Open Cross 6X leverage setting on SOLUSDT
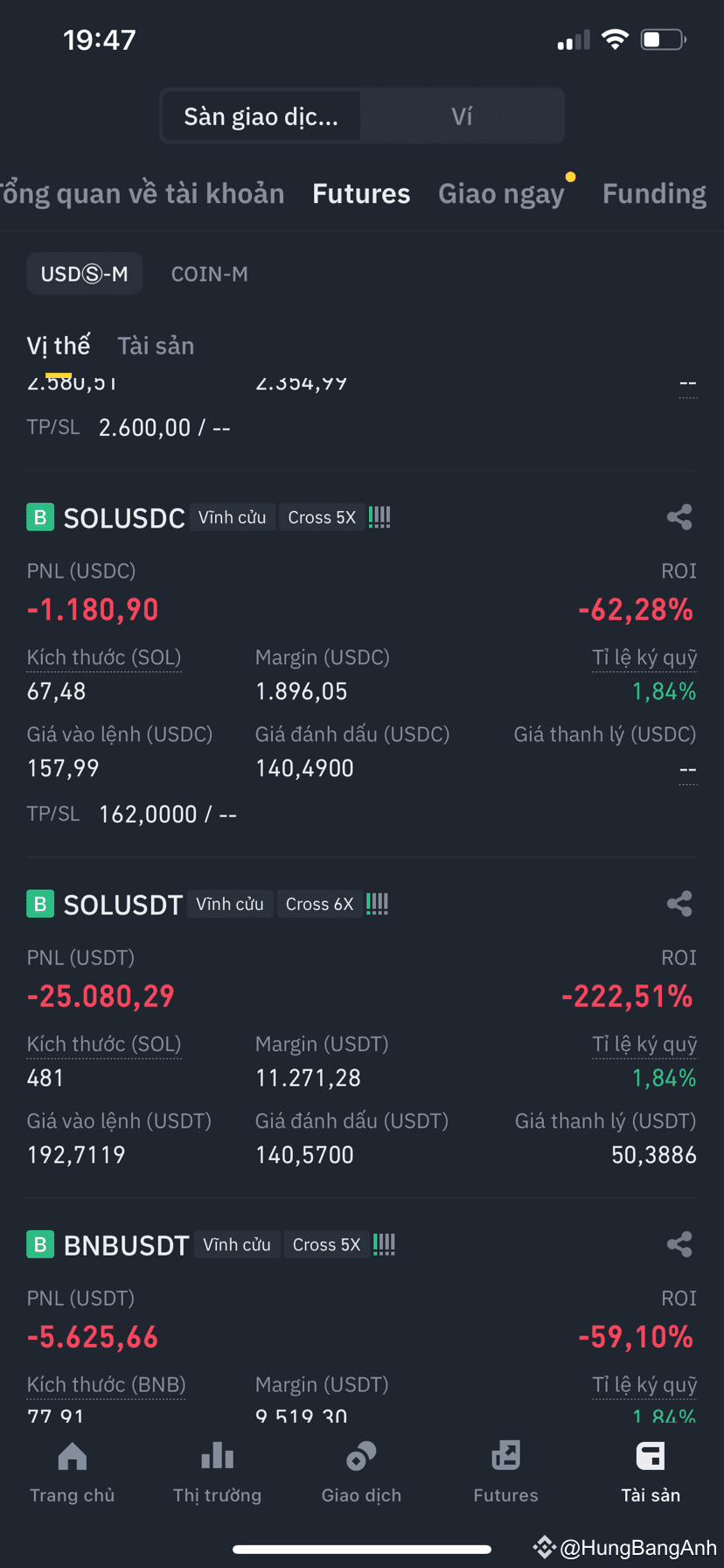 click(x=319, y=903)
